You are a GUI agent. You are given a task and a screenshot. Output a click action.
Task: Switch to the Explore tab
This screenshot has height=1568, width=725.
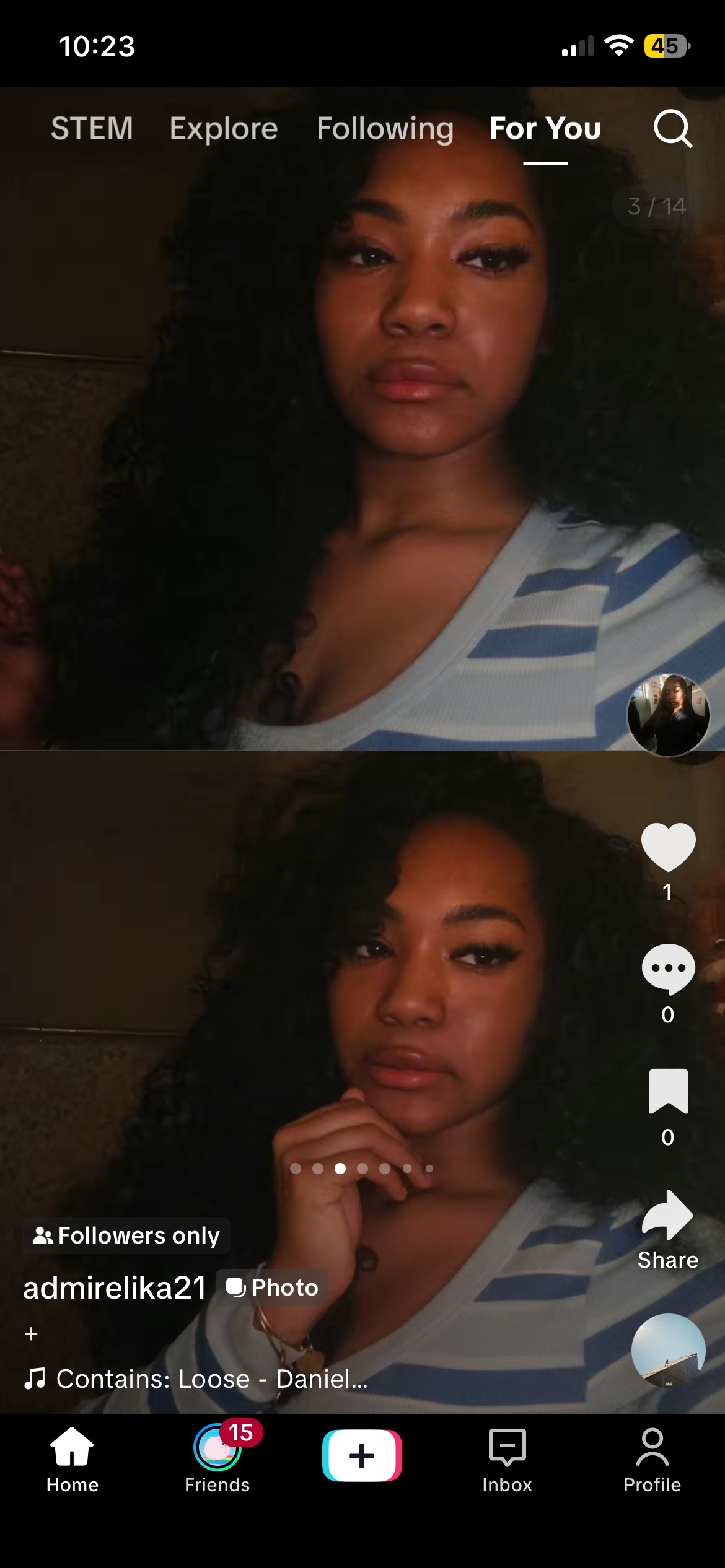[224, 128]
